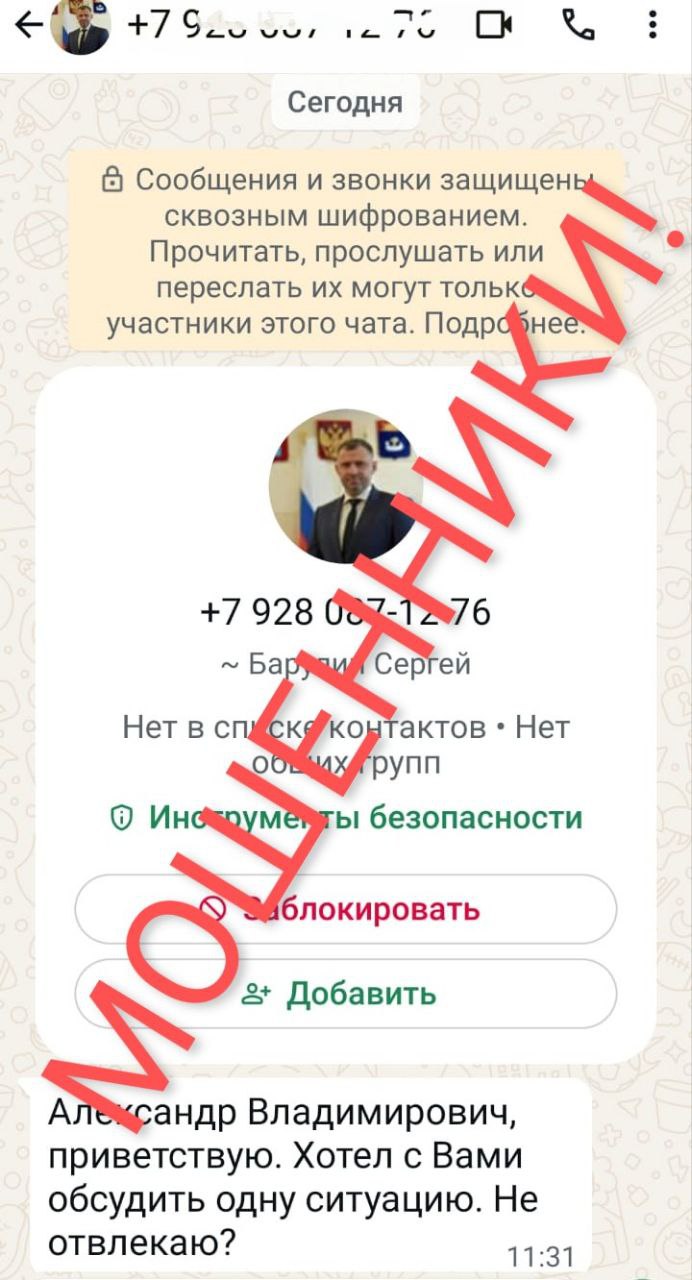Image resolution: width=692 pixels, height=1280 pixels.
Task: Go back to the chat list
Action: click(29, 24)
